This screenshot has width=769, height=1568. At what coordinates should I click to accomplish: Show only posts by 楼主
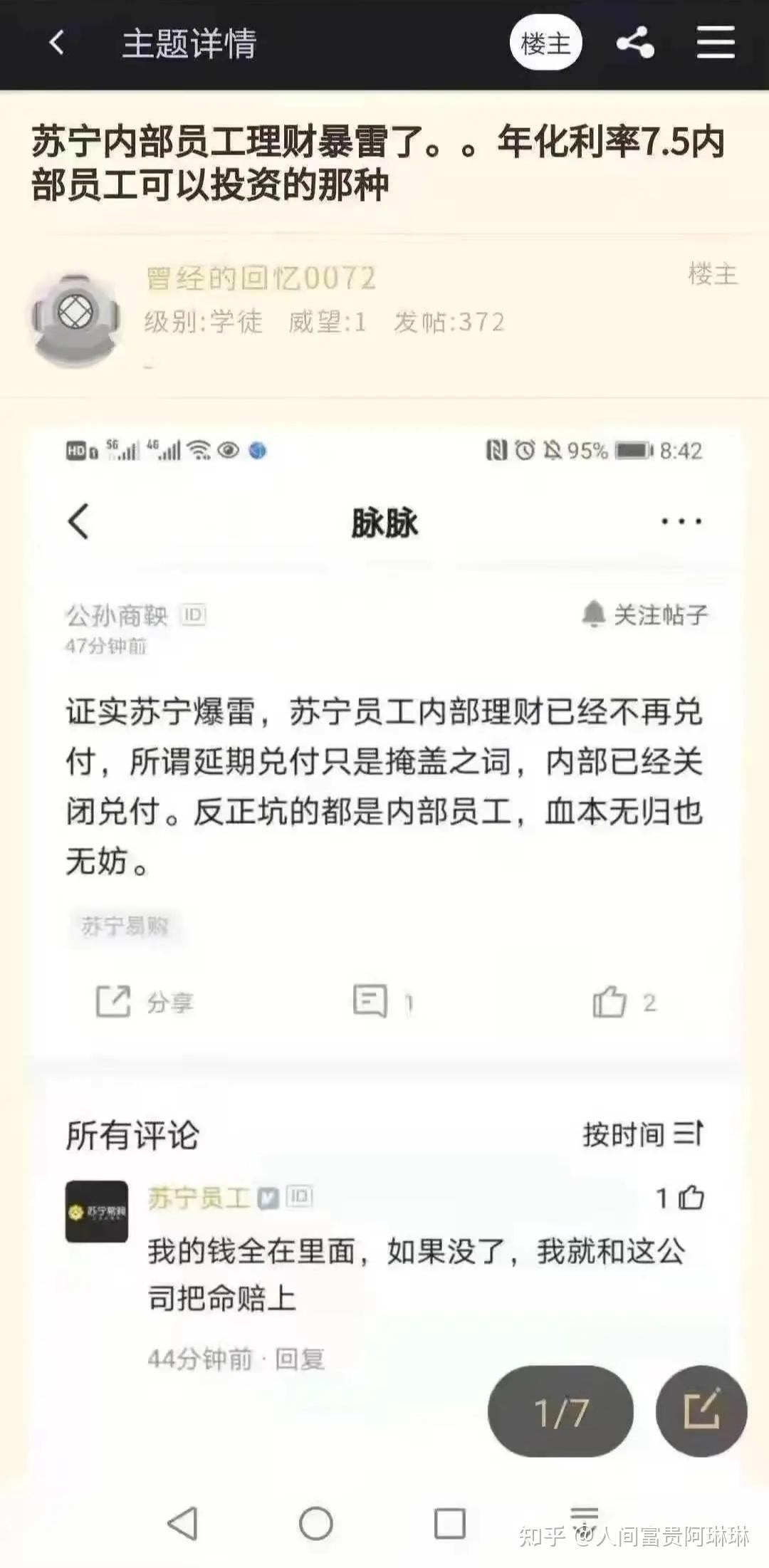(545, 44)
